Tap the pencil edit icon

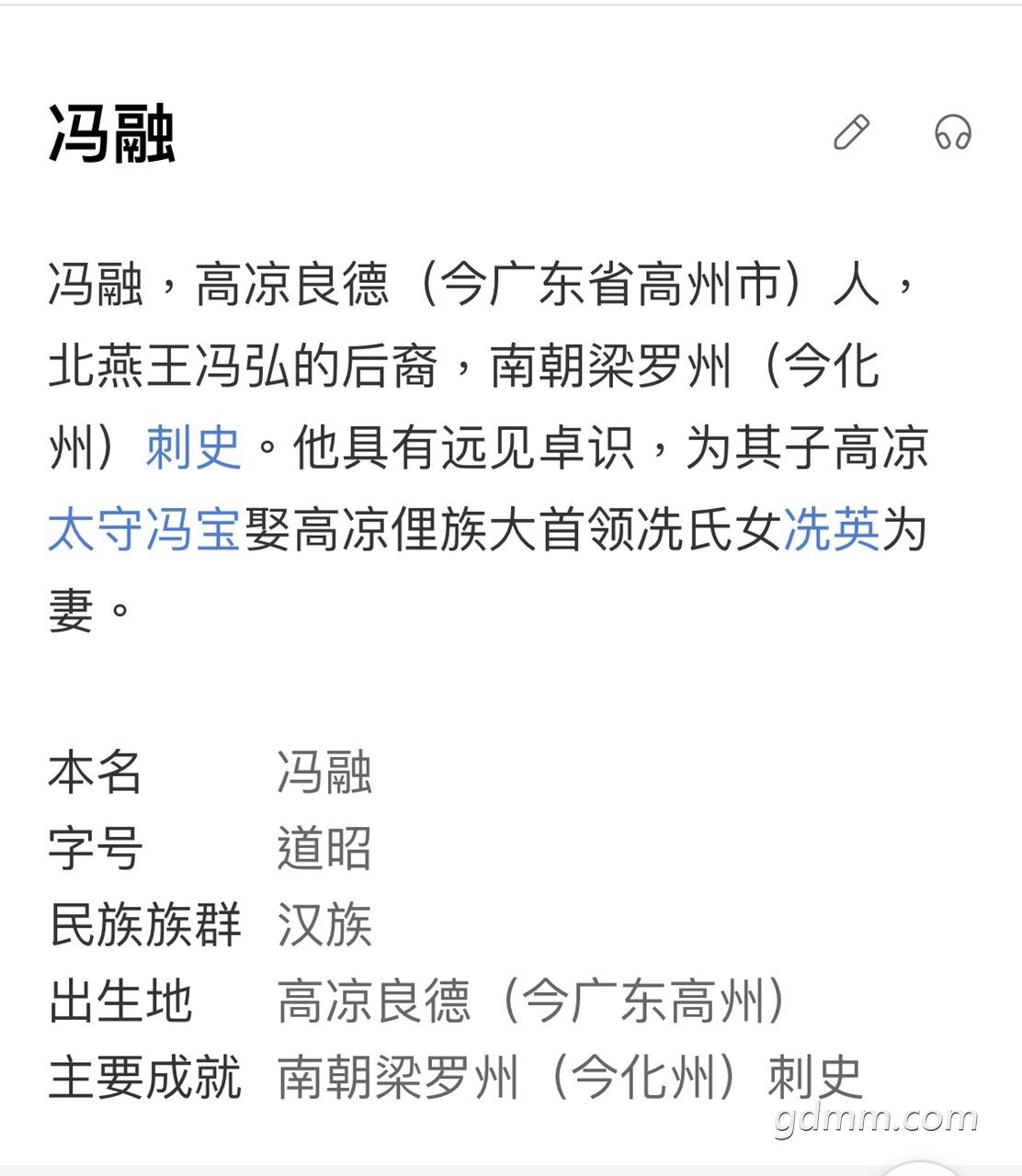(x=851, y=132)
